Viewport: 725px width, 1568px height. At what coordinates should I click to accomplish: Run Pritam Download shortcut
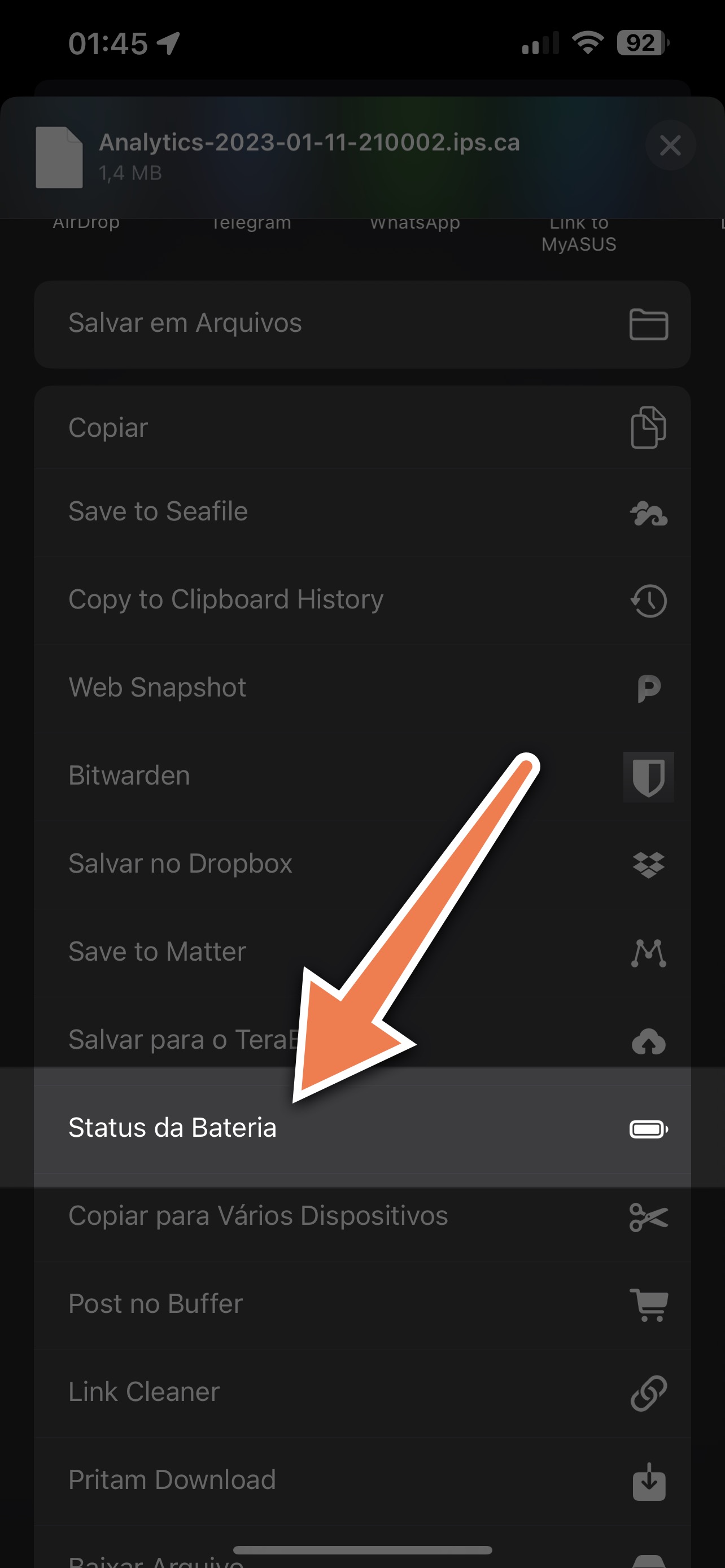point(362,1480)
